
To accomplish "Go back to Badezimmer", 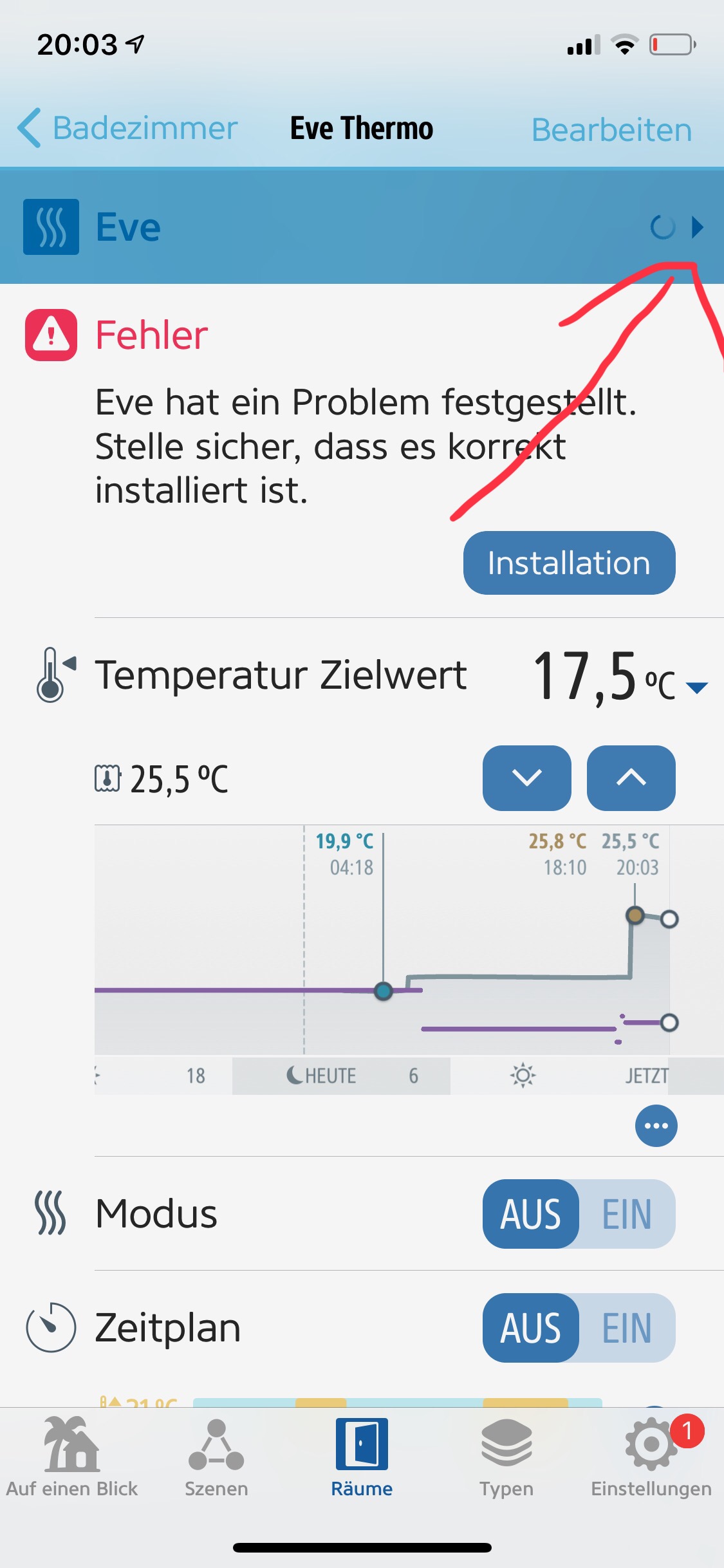I will [127, 128].
